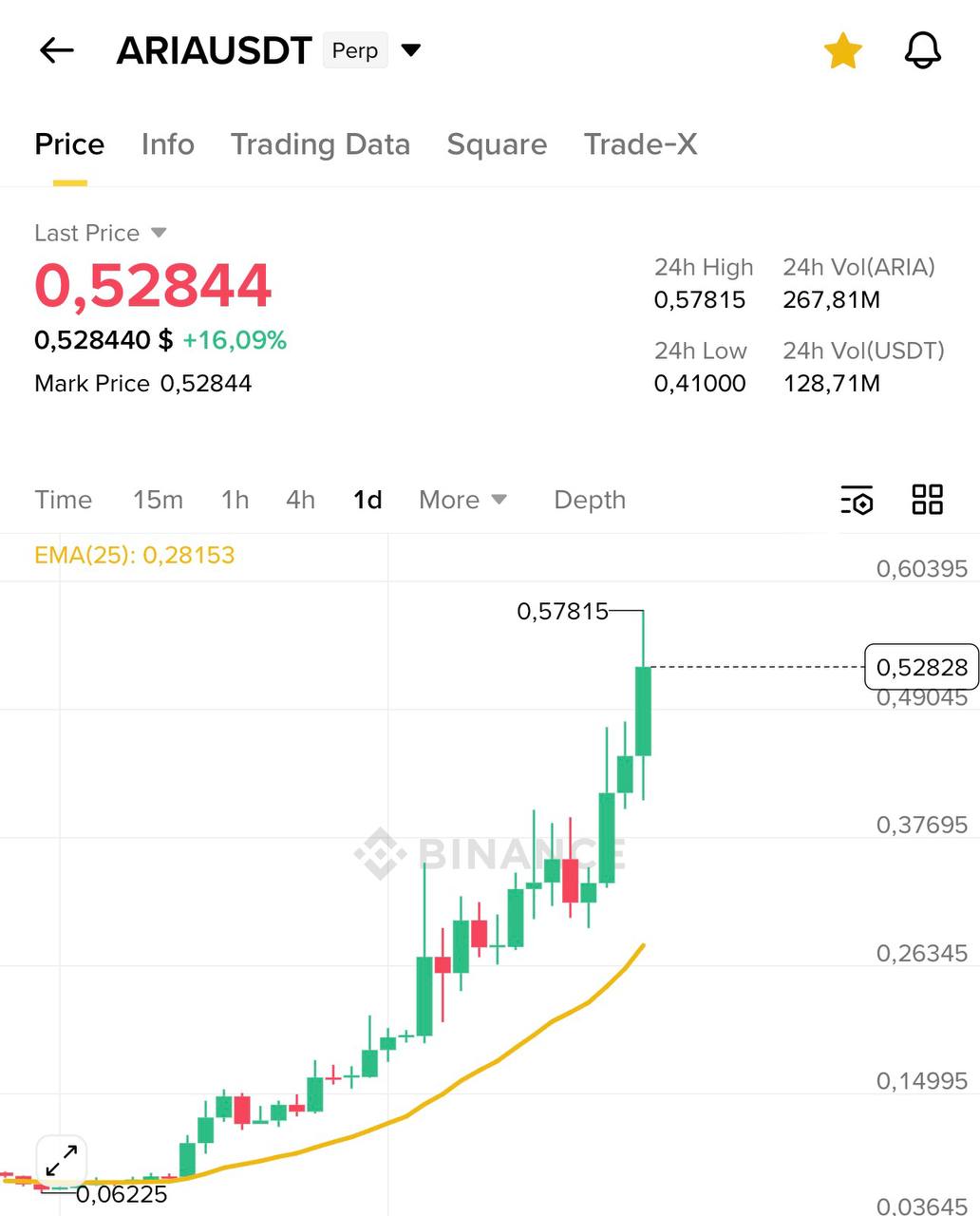Show the Depth chart
The image size is (980, 1216).
(x=590, y=500)
